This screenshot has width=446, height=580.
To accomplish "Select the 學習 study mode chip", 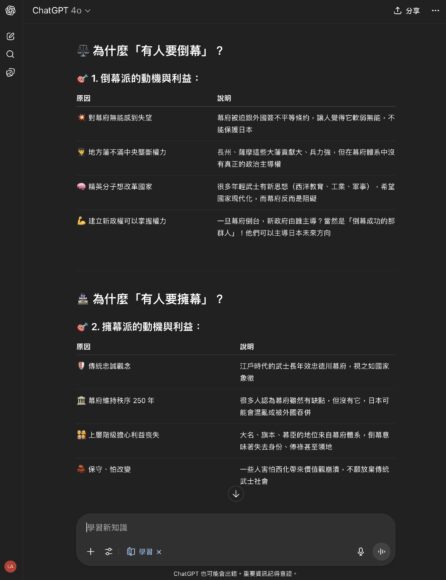I will 140,552.
